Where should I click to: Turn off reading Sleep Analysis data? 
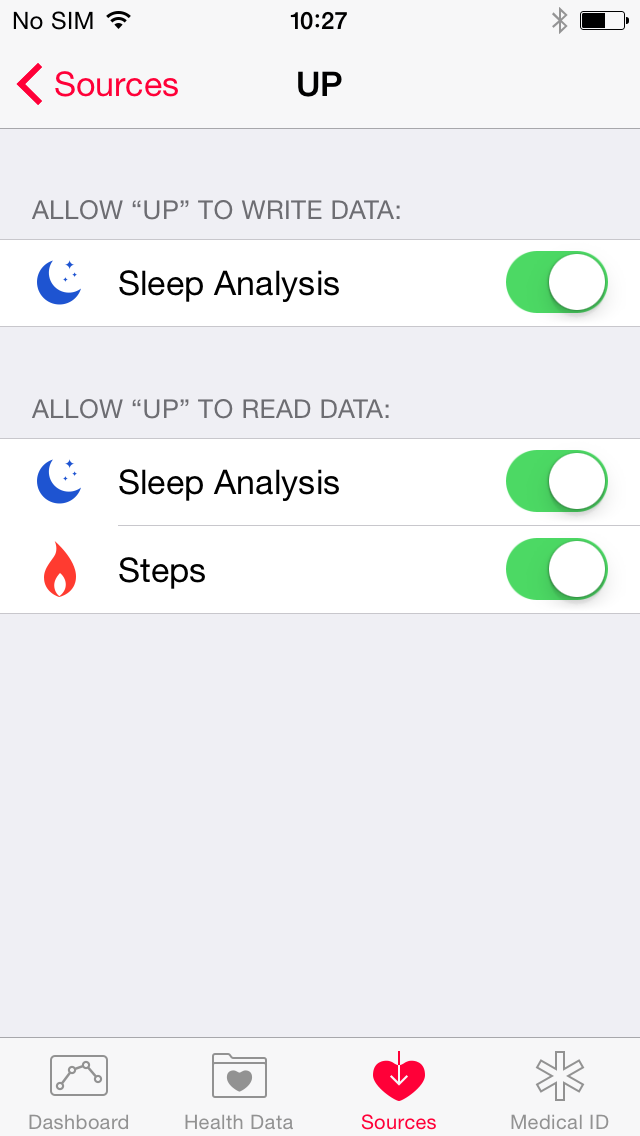coord(556,482)
